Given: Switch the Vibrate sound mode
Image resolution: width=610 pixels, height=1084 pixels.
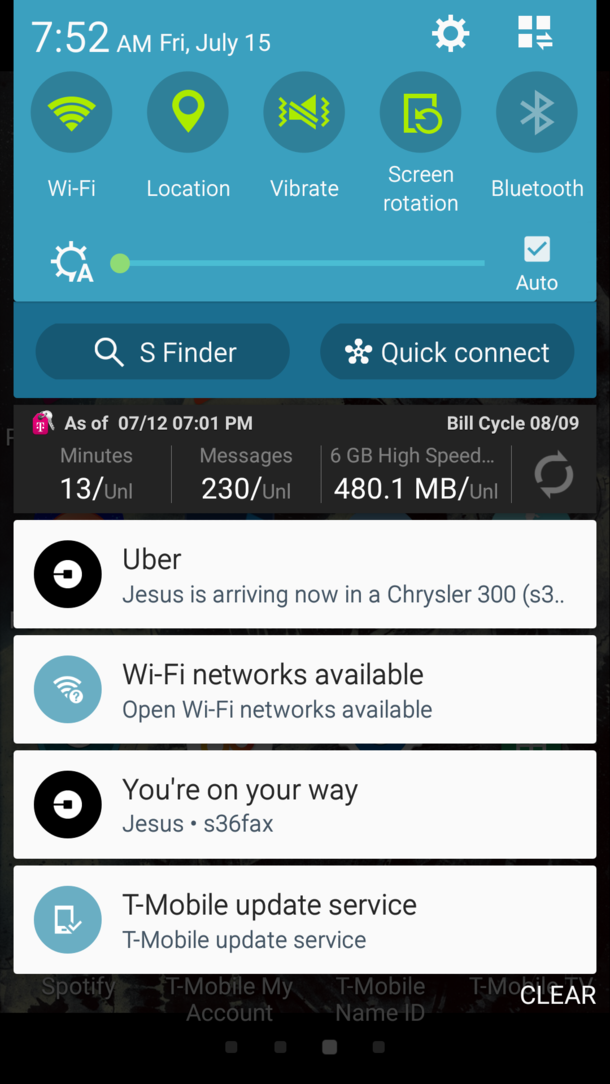Looking at the screenshot, I should click(x=304, y=113).
